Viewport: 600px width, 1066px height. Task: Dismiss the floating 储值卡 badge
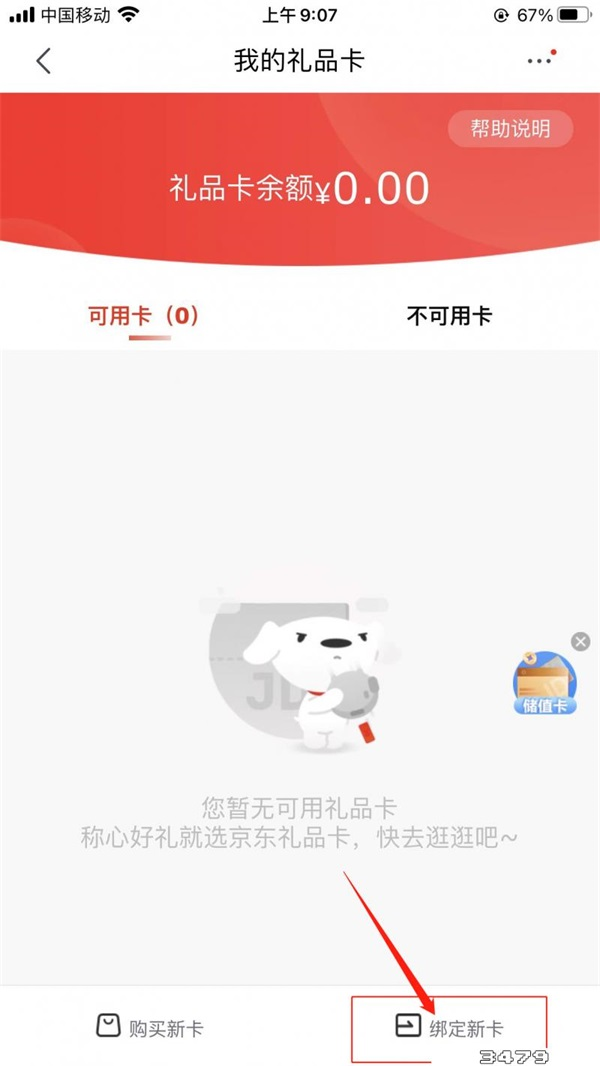(x=580, y=642)
